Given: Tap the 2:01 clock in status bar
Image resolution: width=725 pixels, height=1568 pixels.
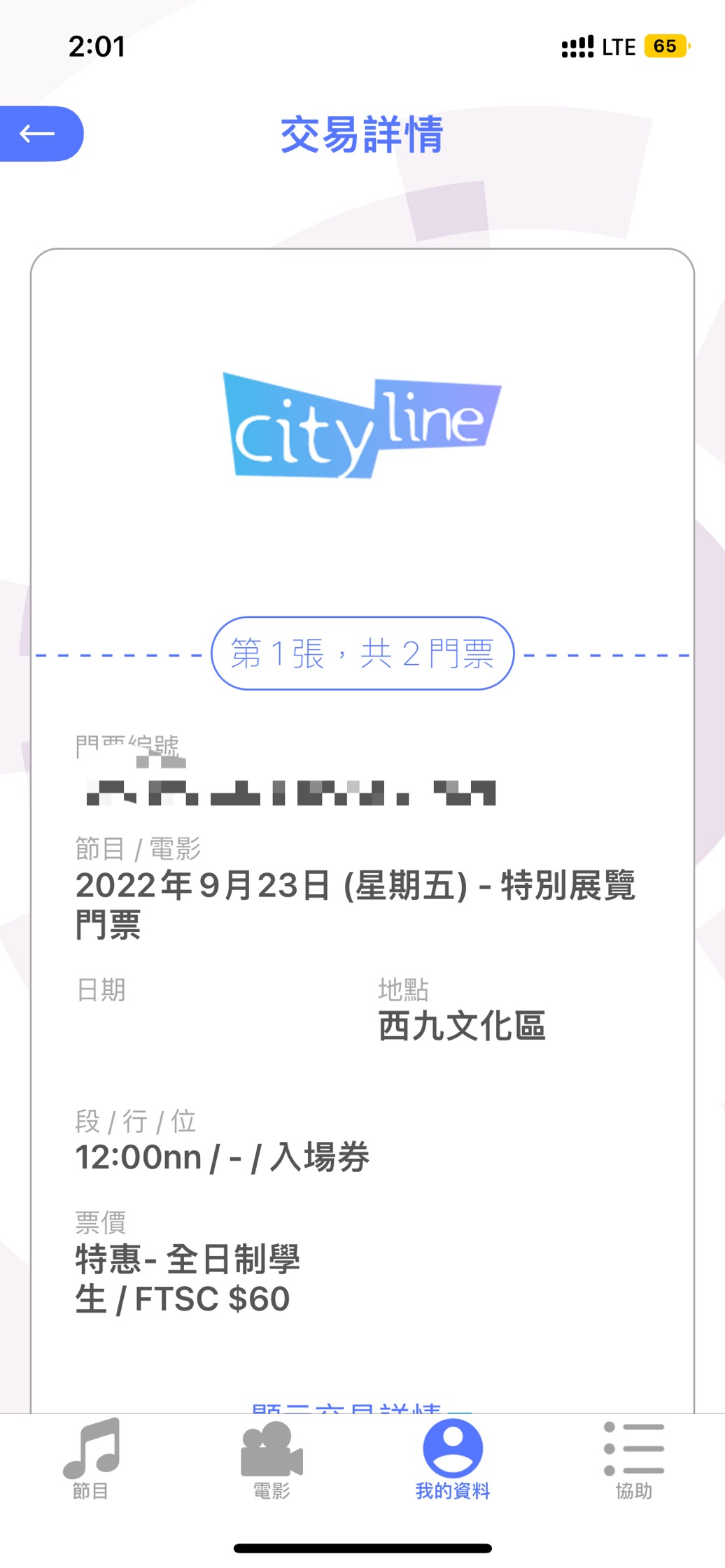Looking at the screenshot, I should pyautogui.click(x=97, y=46).
